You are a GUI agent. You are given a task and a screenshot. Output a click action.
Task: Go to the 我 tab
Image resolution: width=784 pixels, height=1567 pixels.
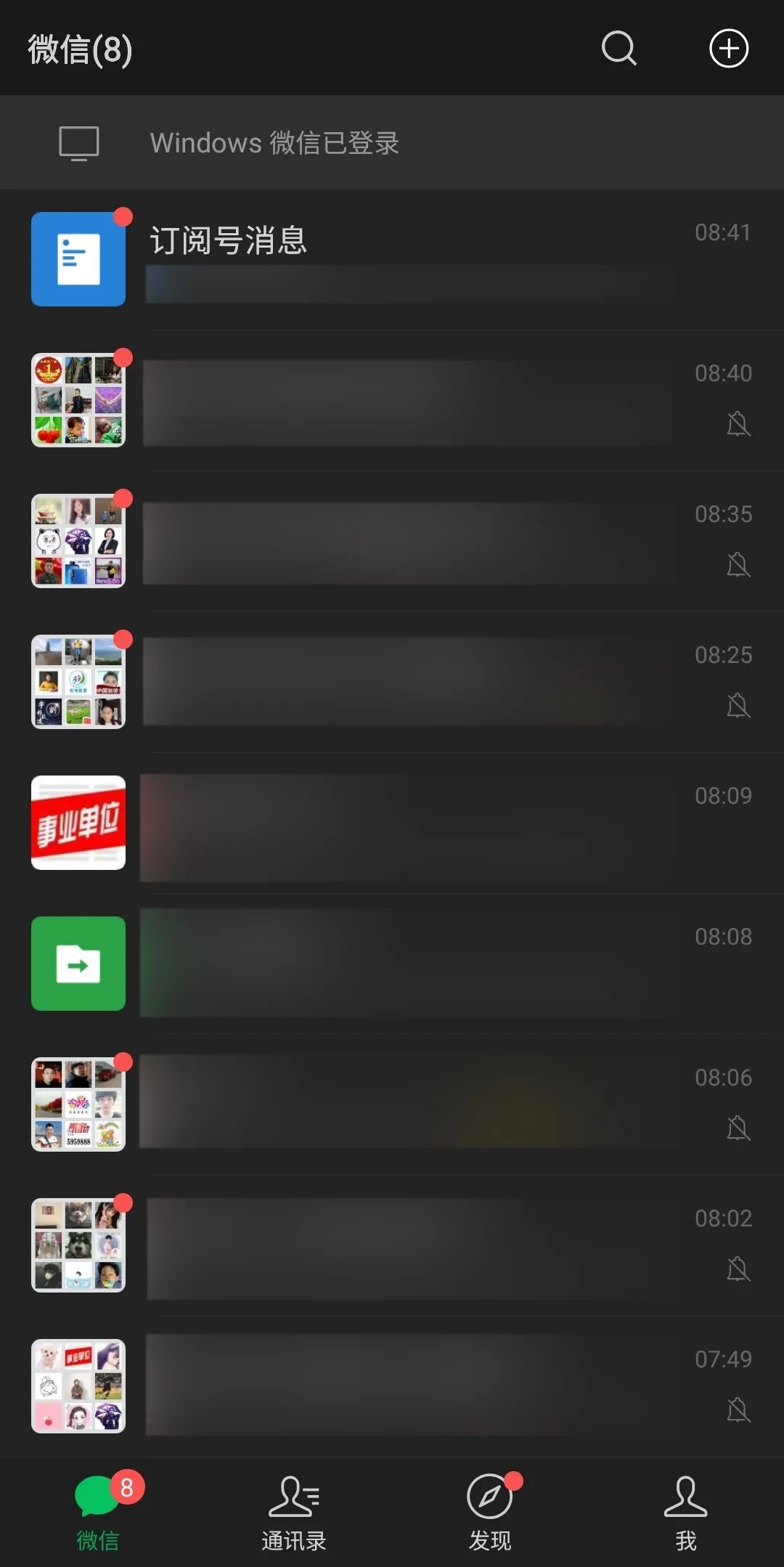pyautogui.click(x=686, y=1513)
